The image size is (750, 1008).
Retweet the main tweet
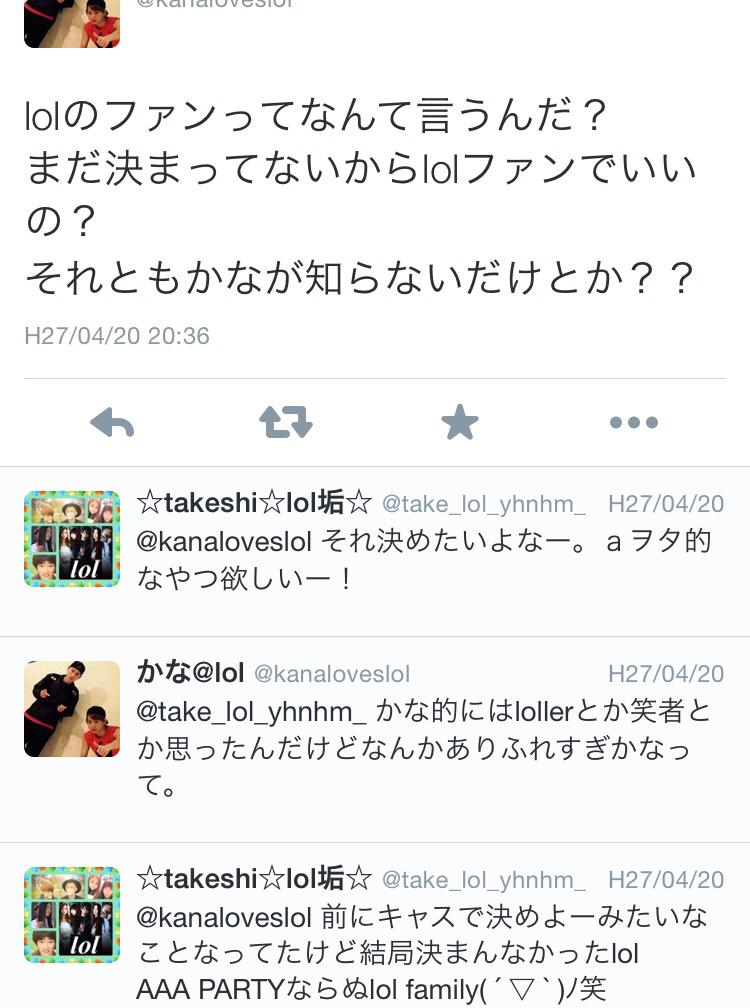(x=286, y=423)
